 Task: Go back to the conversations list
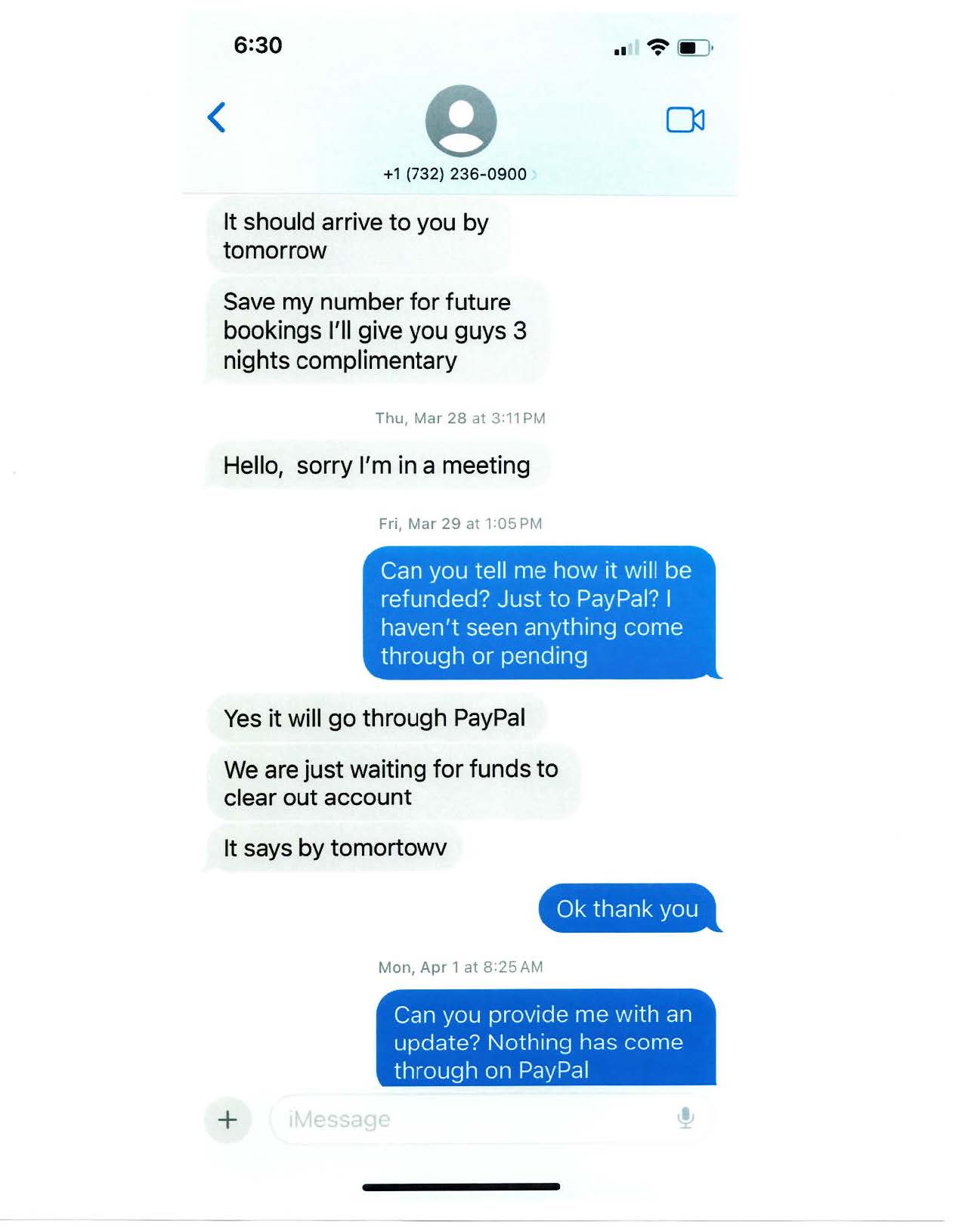tap(217, 118)
